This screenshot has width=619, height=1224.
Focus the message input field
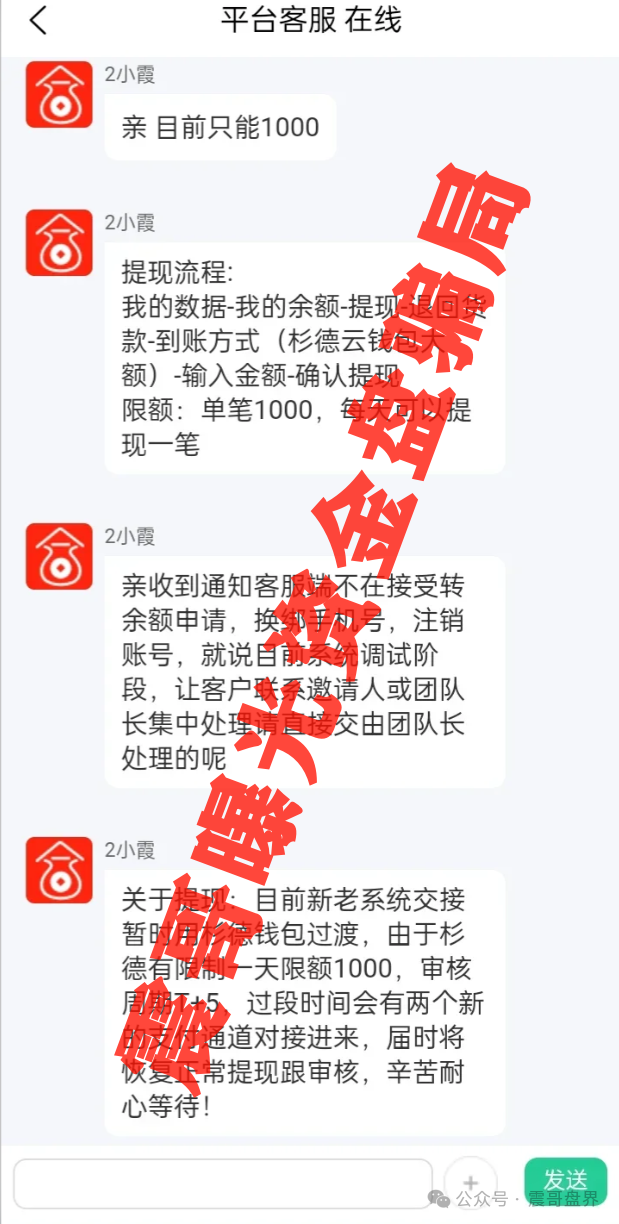(x=222, y=1183)
